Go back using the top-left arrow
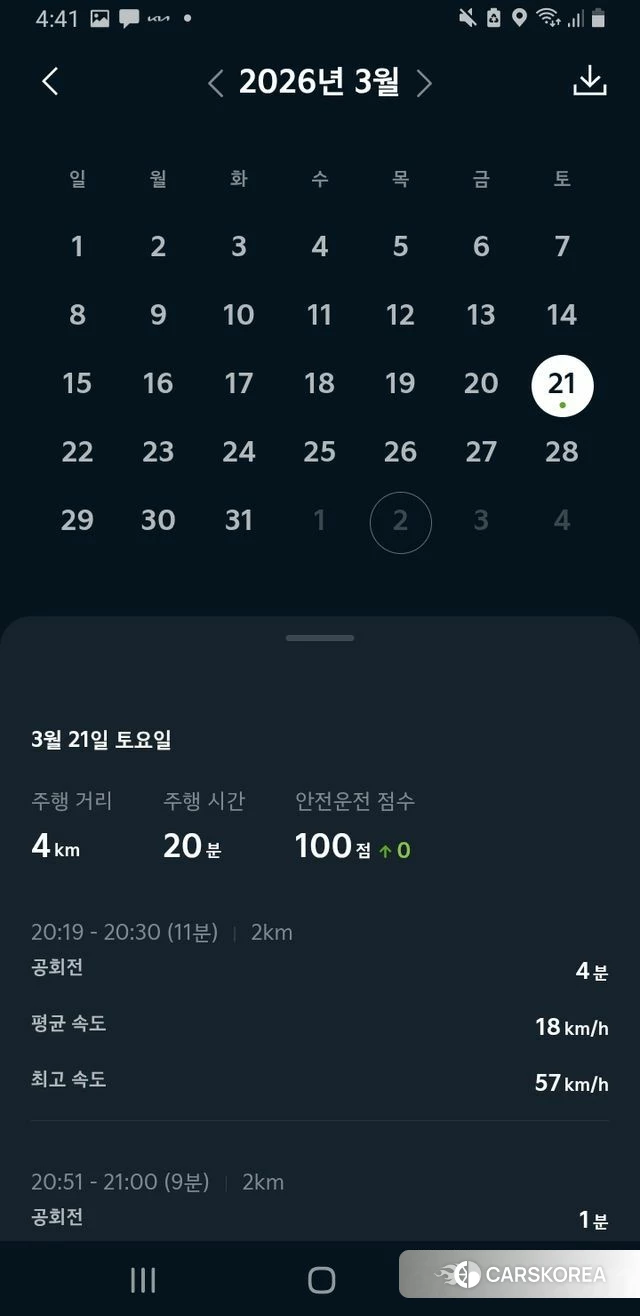Image resolution: width=640 pixels, height=1316 pixels. pos(50,82)
